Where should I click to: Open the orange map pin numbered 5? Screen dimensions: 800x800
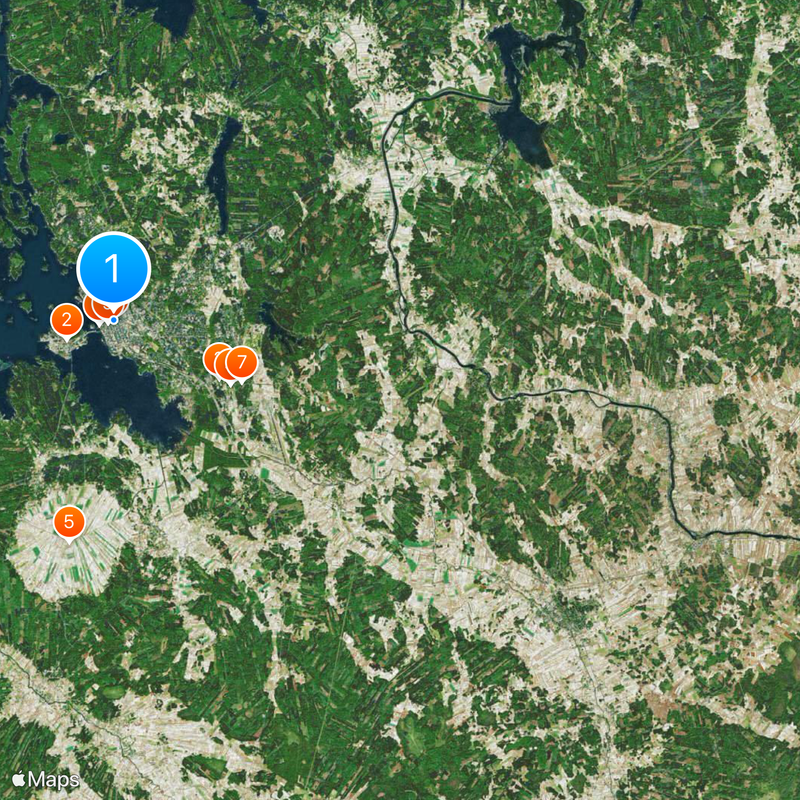68,521
